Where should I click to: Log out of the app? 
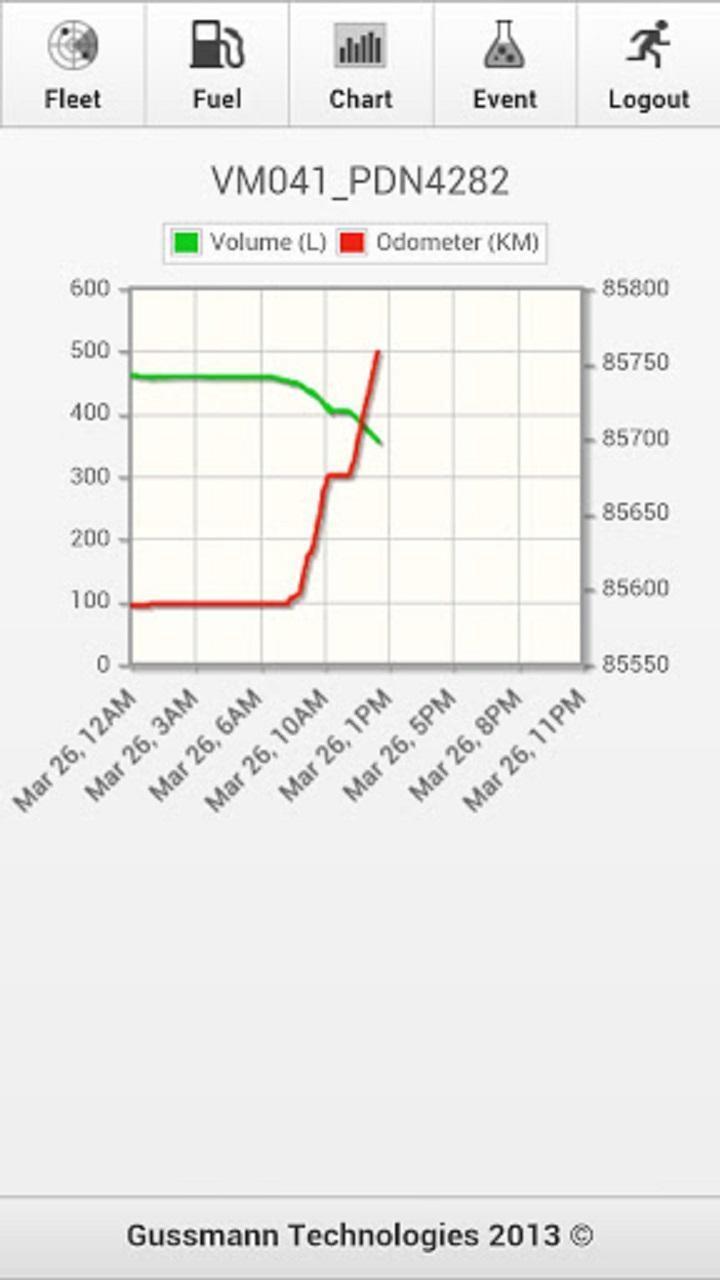click(x=649, y=65)
